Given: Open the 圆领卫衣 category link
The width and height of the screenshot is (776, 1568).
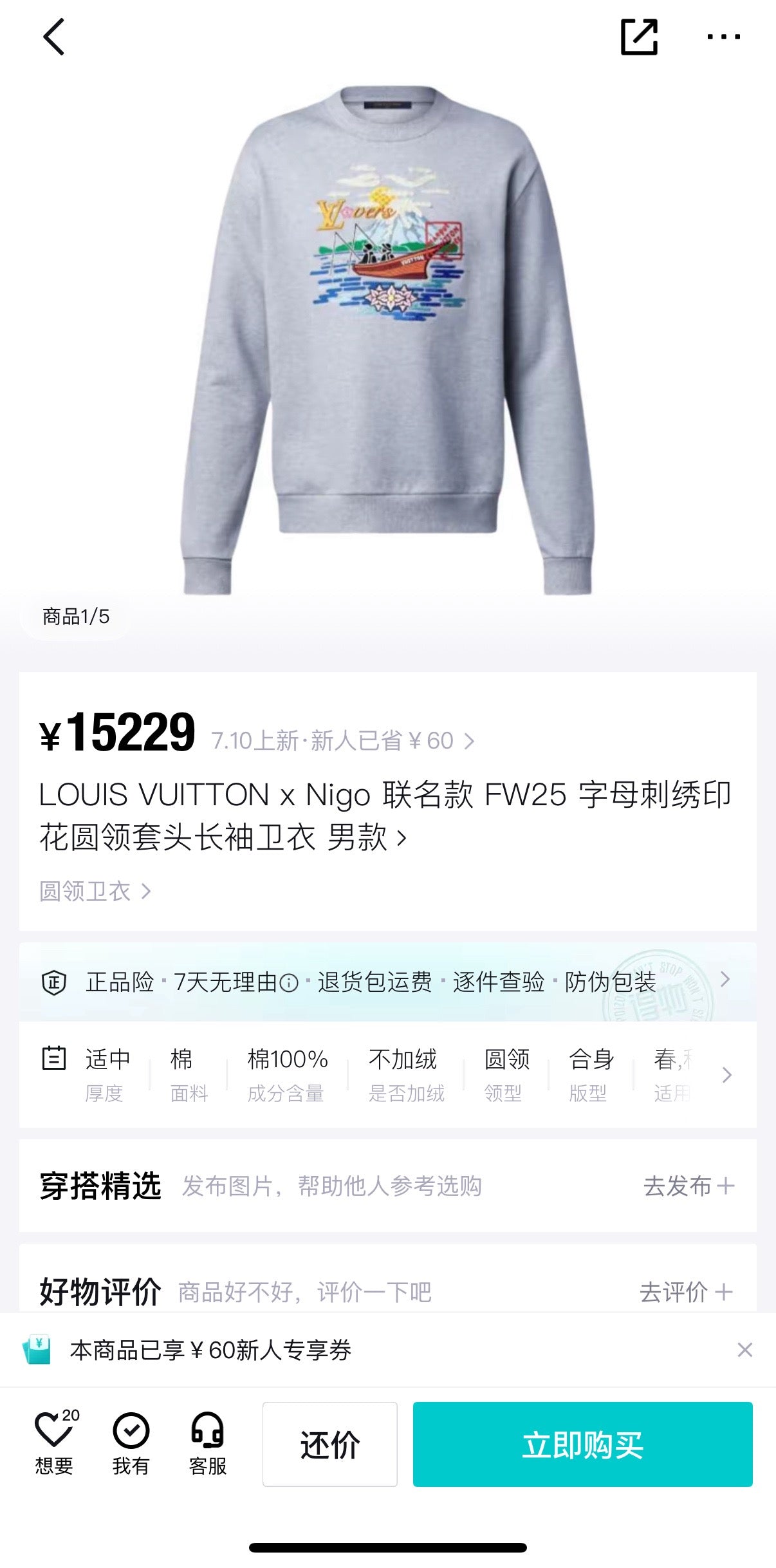Looking at the screenshot, I should (x=95, y=891).
